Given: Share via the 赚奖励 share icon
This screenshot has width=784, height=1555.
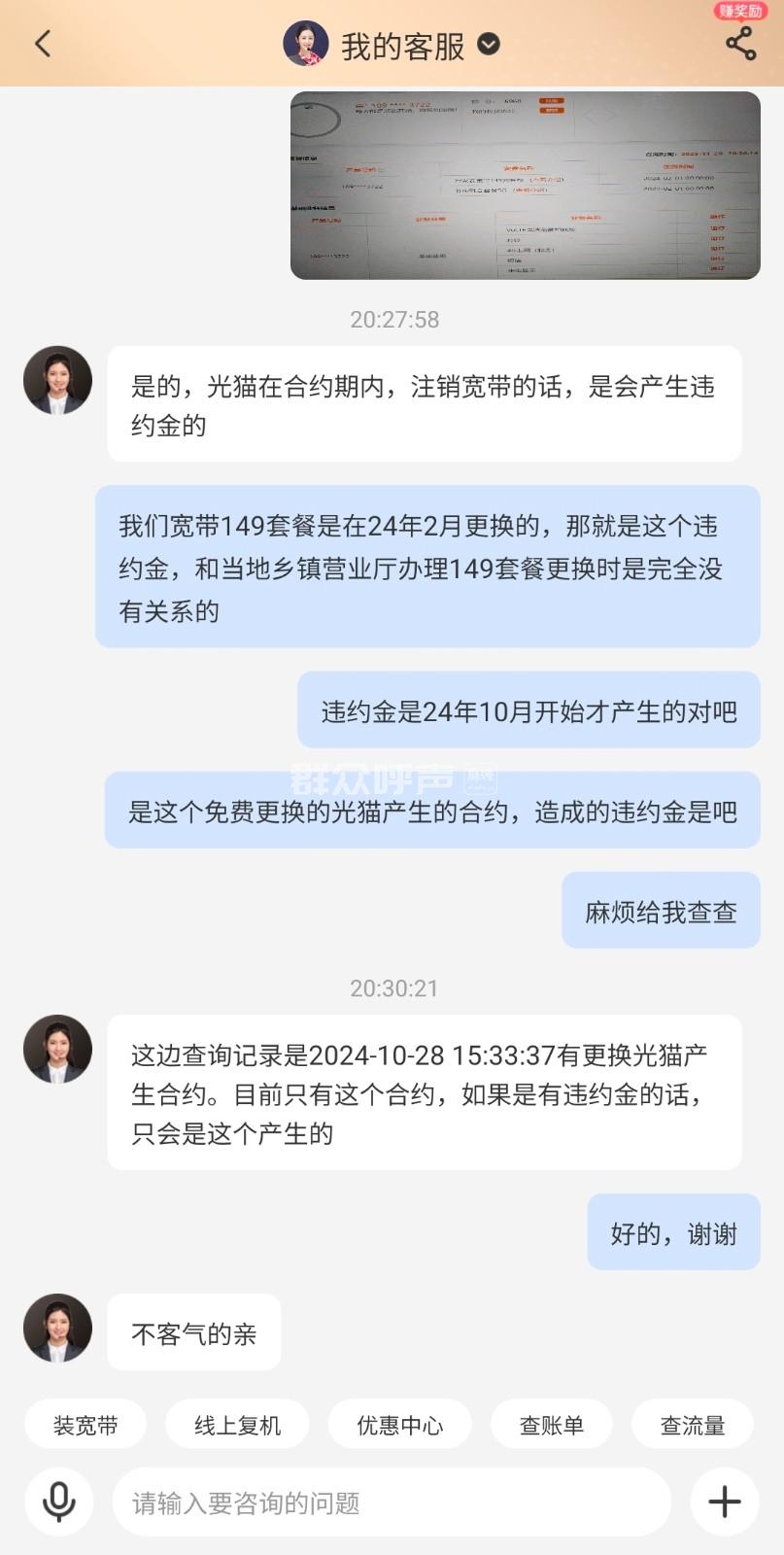Looking at the screenshot, I should click(740, 44).
